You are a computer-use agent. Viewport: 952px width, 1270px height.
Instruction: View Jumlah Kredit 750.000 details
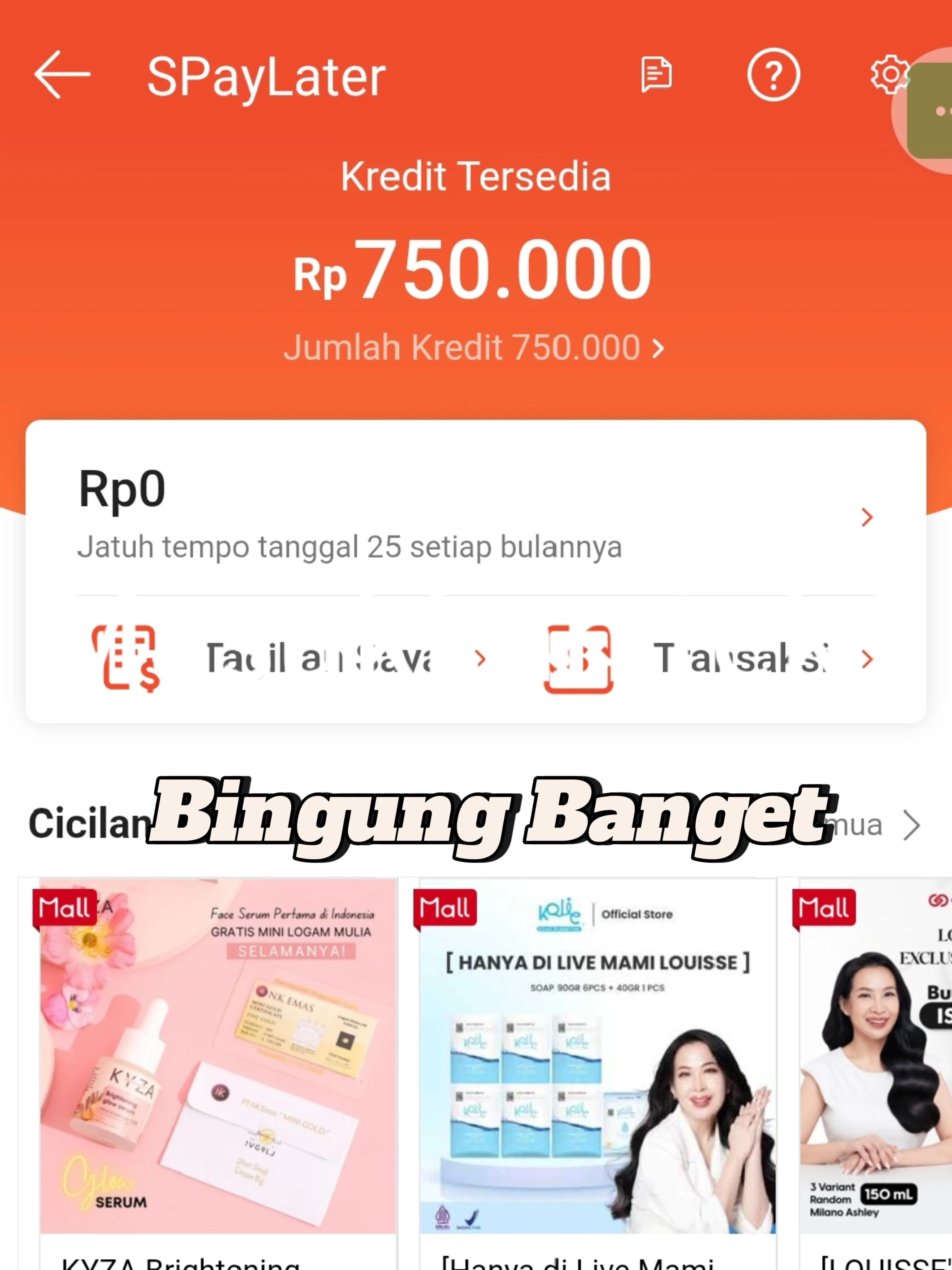(474, 348)
